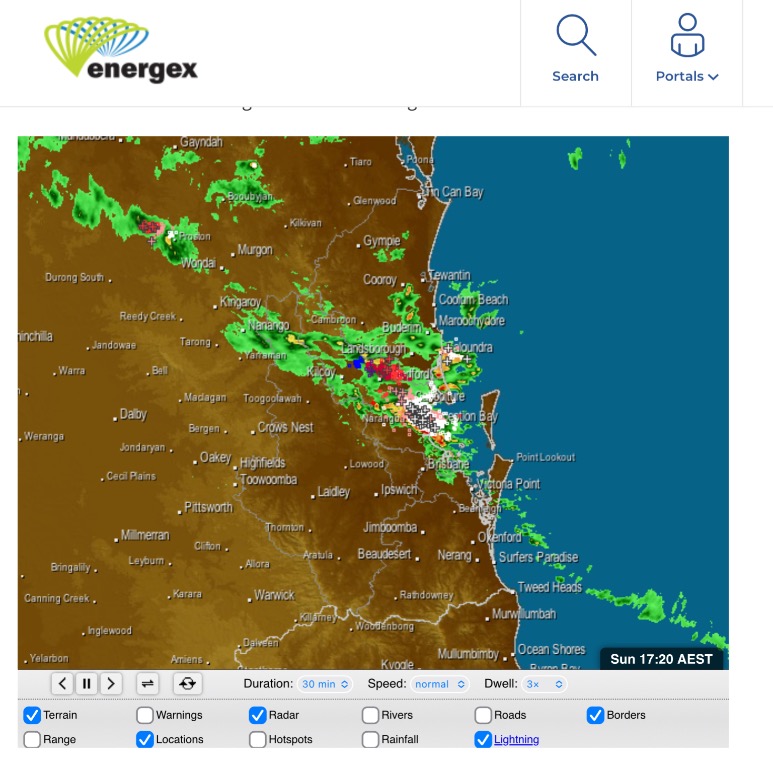Uncheck the Terrain layer
Screen dimensions: 773x767
[x=32, y=715]
